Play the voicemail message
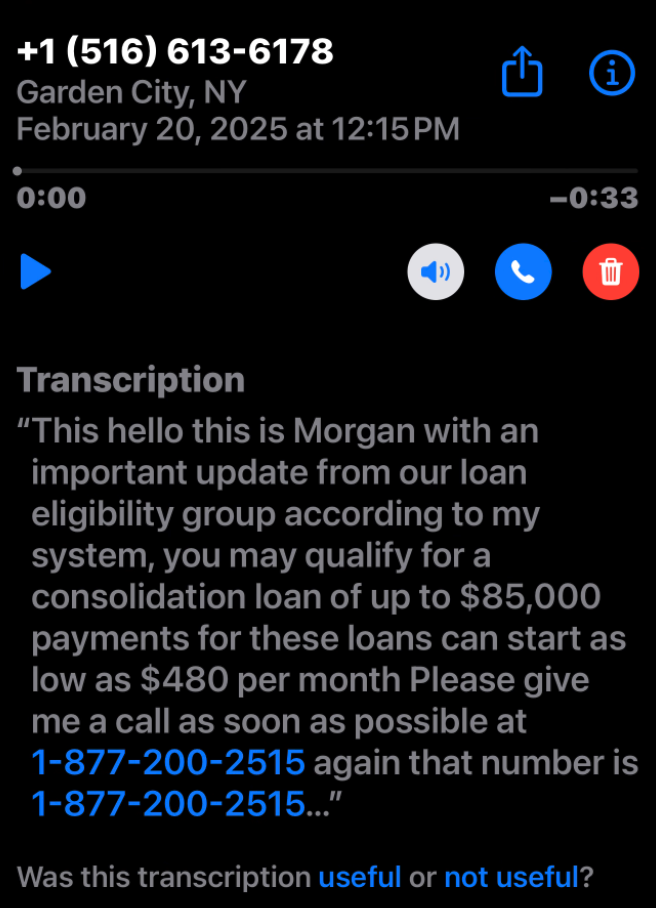Image resolution: width=656 pixels, height=908 pixels. click(36, 271)
